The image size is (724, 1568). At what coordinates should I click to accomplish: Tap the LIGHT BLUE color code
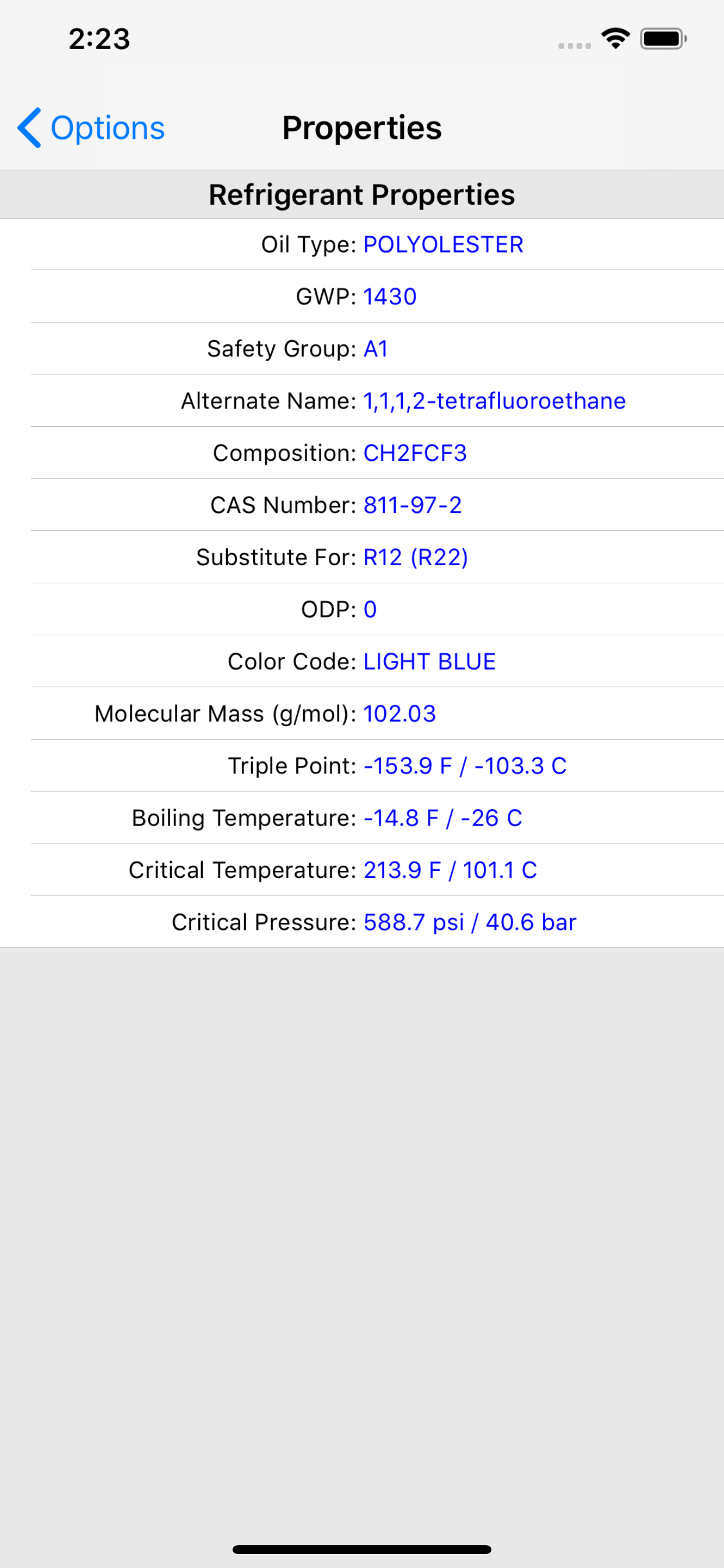pos(428,661)
